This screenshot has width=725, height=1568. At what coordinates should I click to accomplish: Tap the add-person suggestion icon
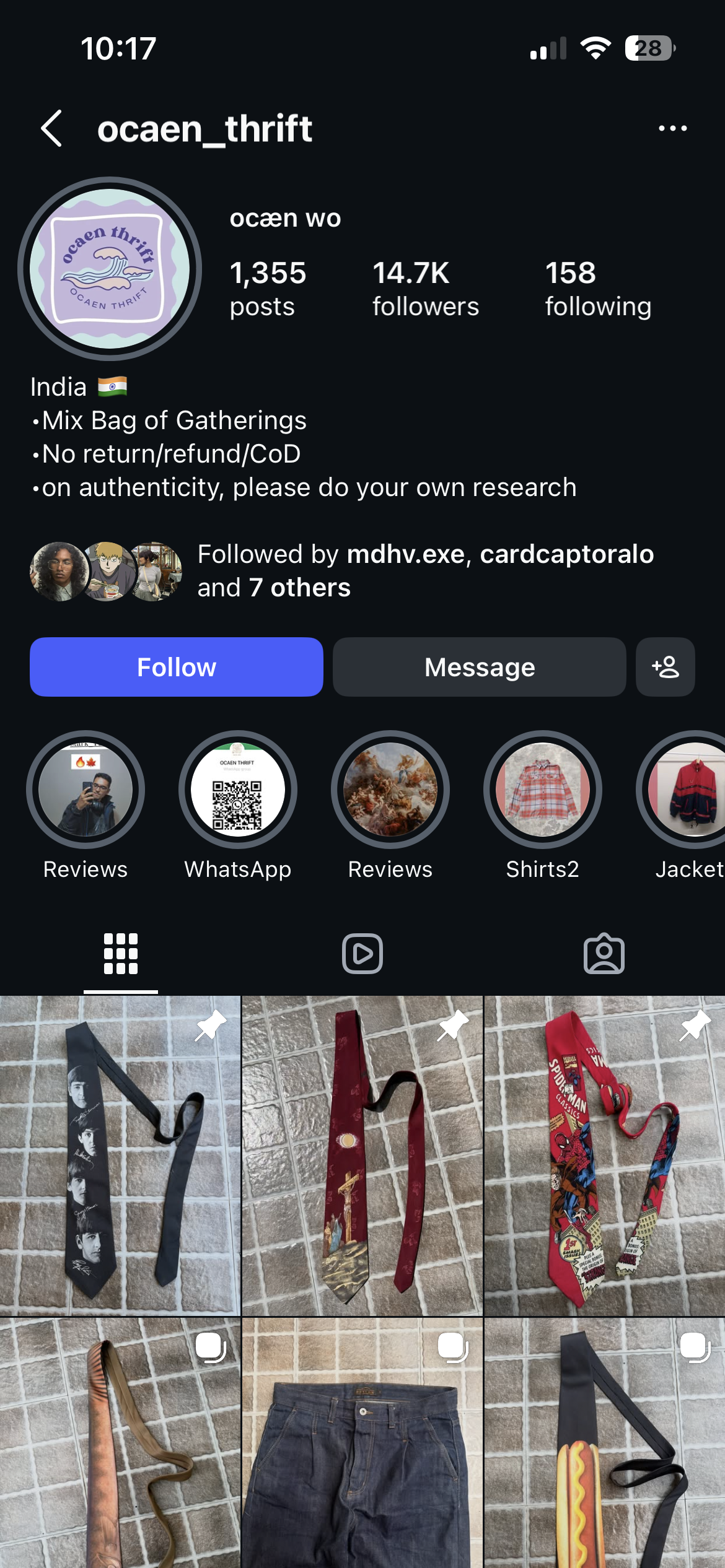click(665, 667)
